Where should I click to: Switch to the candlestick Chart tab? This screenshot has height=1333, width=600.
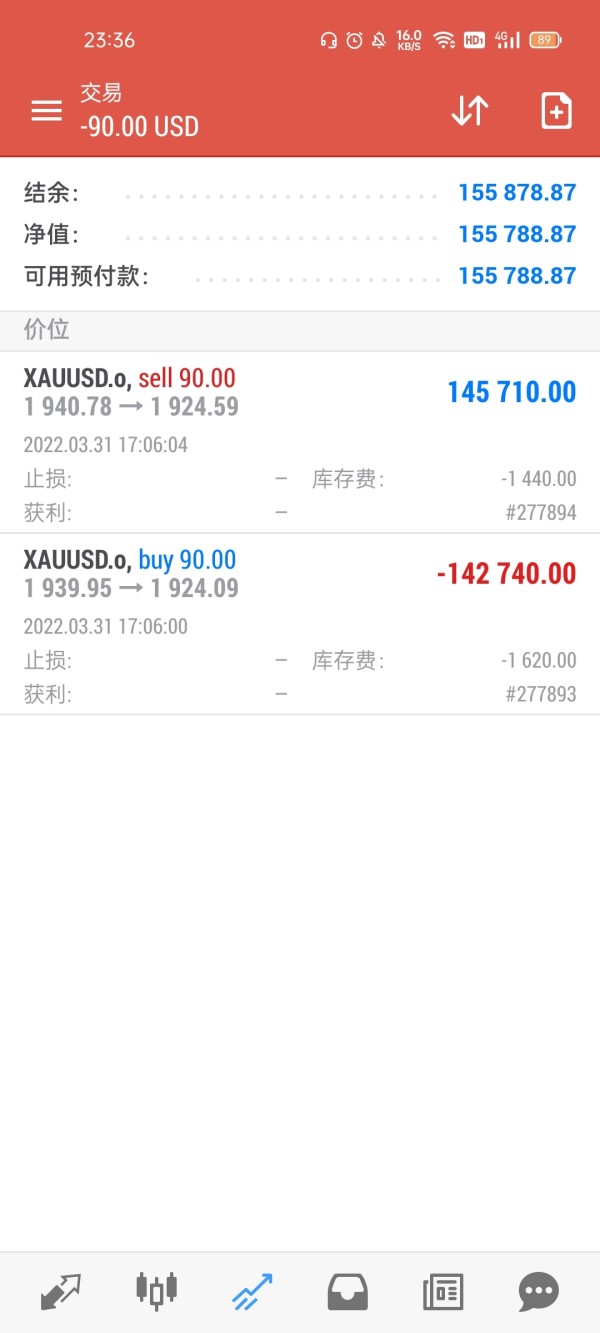tap(156, 1291)
